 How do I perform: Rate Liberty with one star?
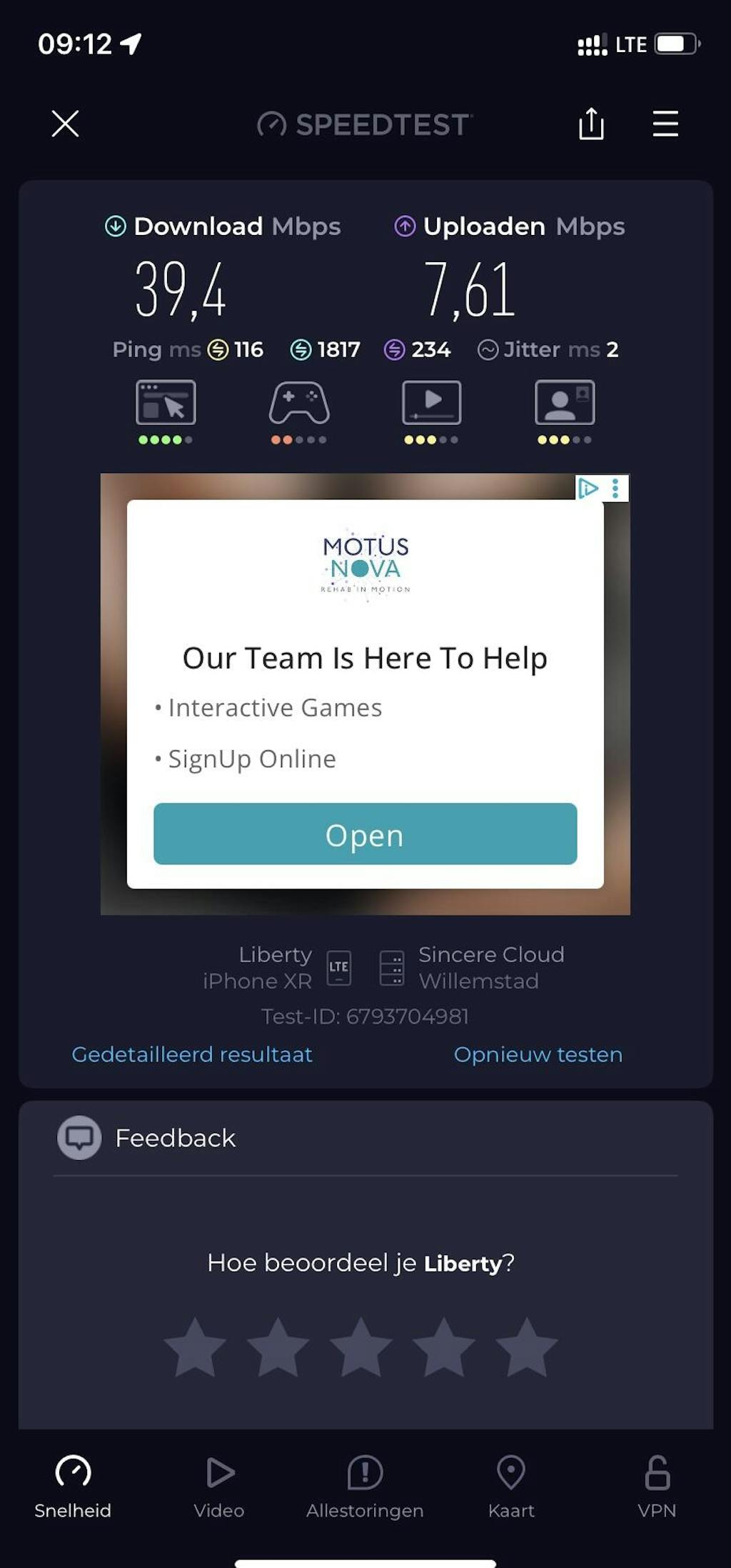[x=195, y=1347]
